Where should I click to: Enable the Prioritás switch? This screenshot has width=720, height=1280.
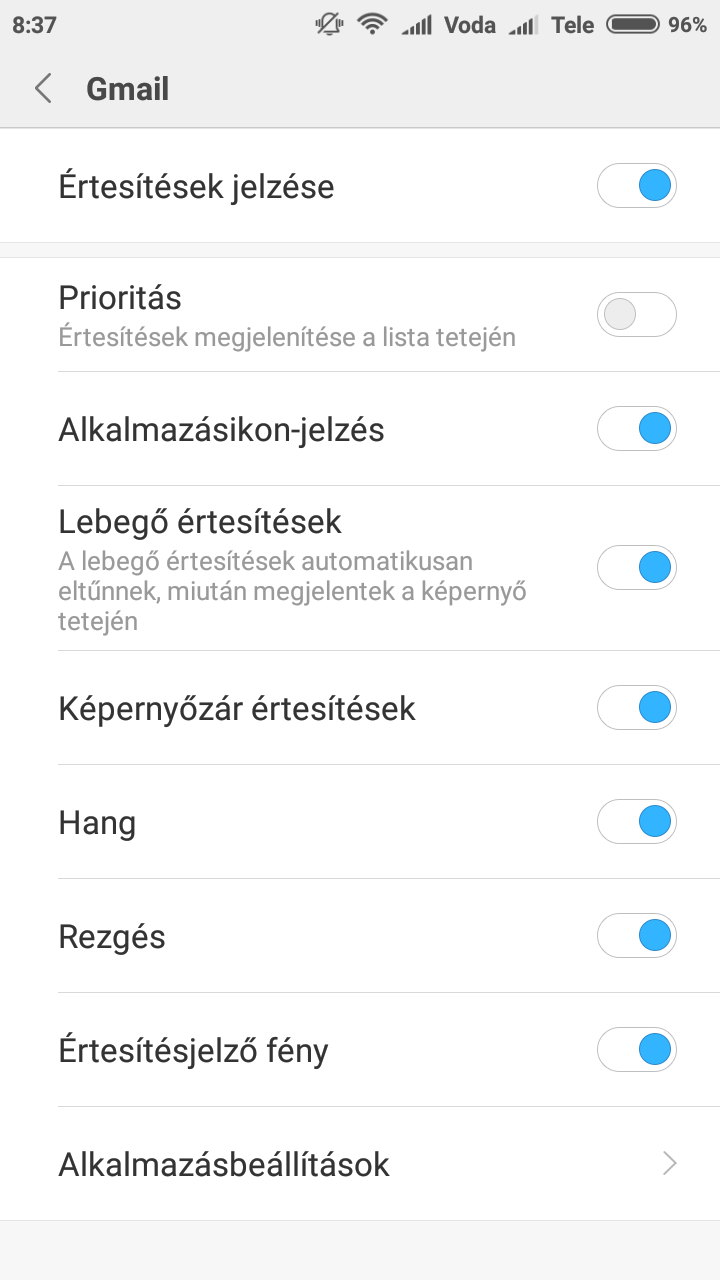point(637,314)
